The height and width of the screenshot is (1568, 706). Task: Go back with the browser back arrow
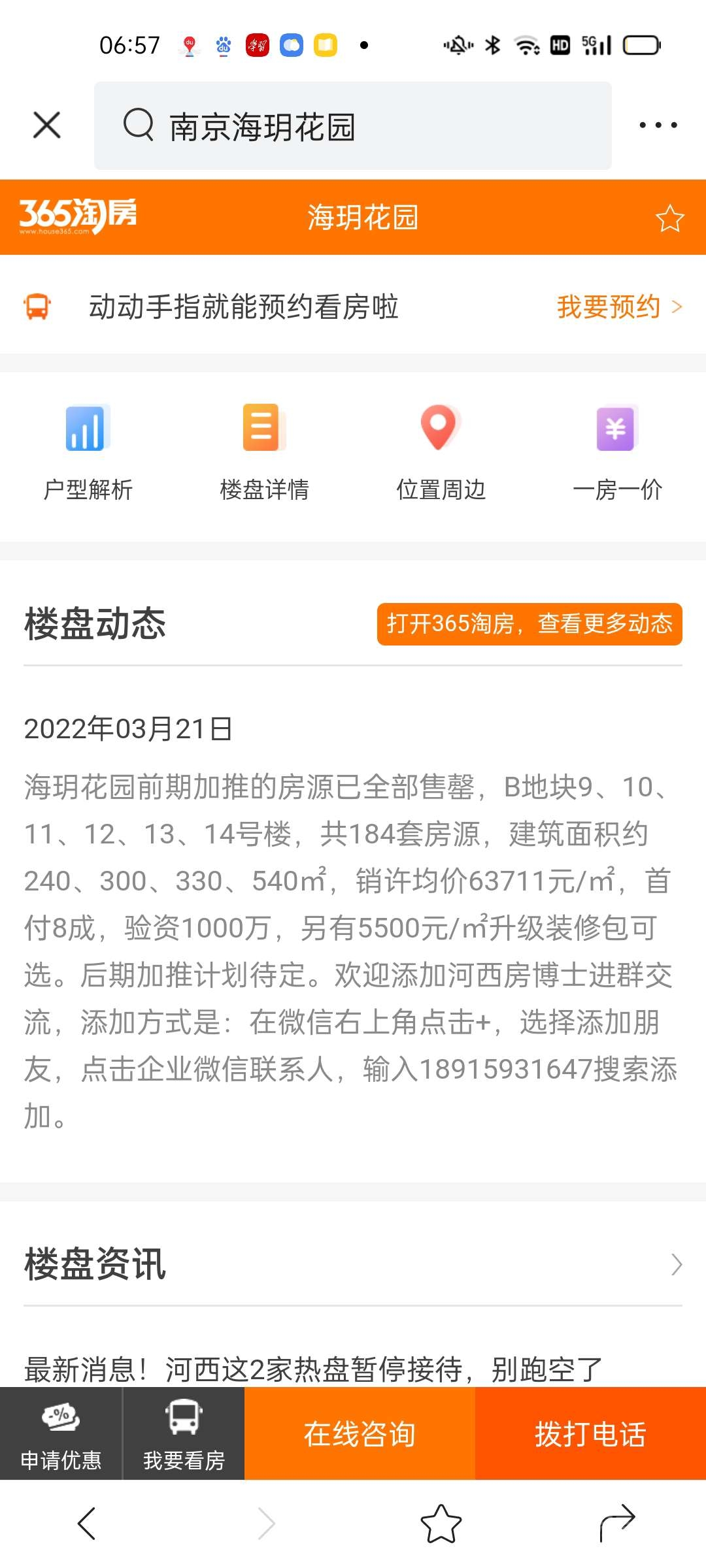[x=87, y=1524]
